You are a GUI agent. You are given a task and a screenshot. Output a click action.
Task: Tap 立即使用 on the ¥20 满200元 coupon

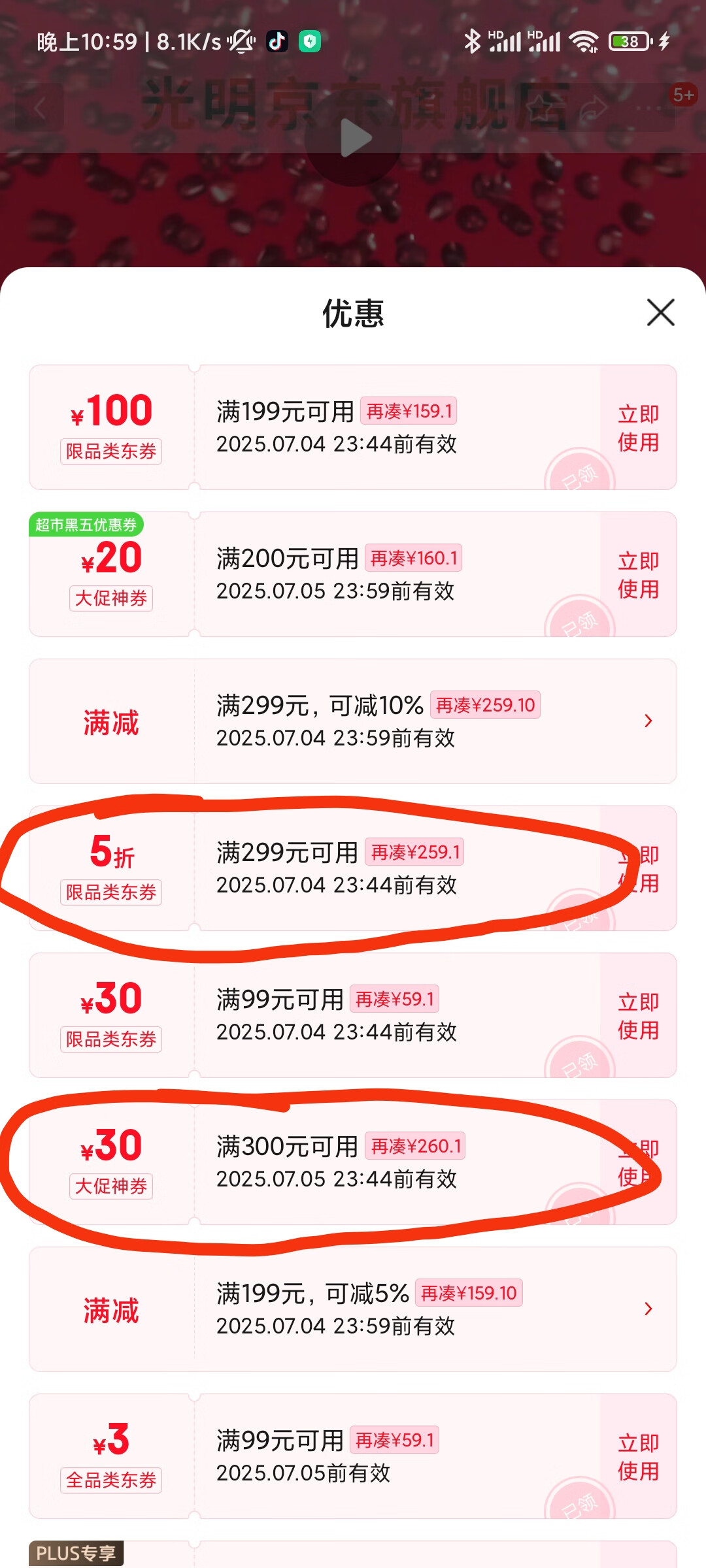coord(638,575)
